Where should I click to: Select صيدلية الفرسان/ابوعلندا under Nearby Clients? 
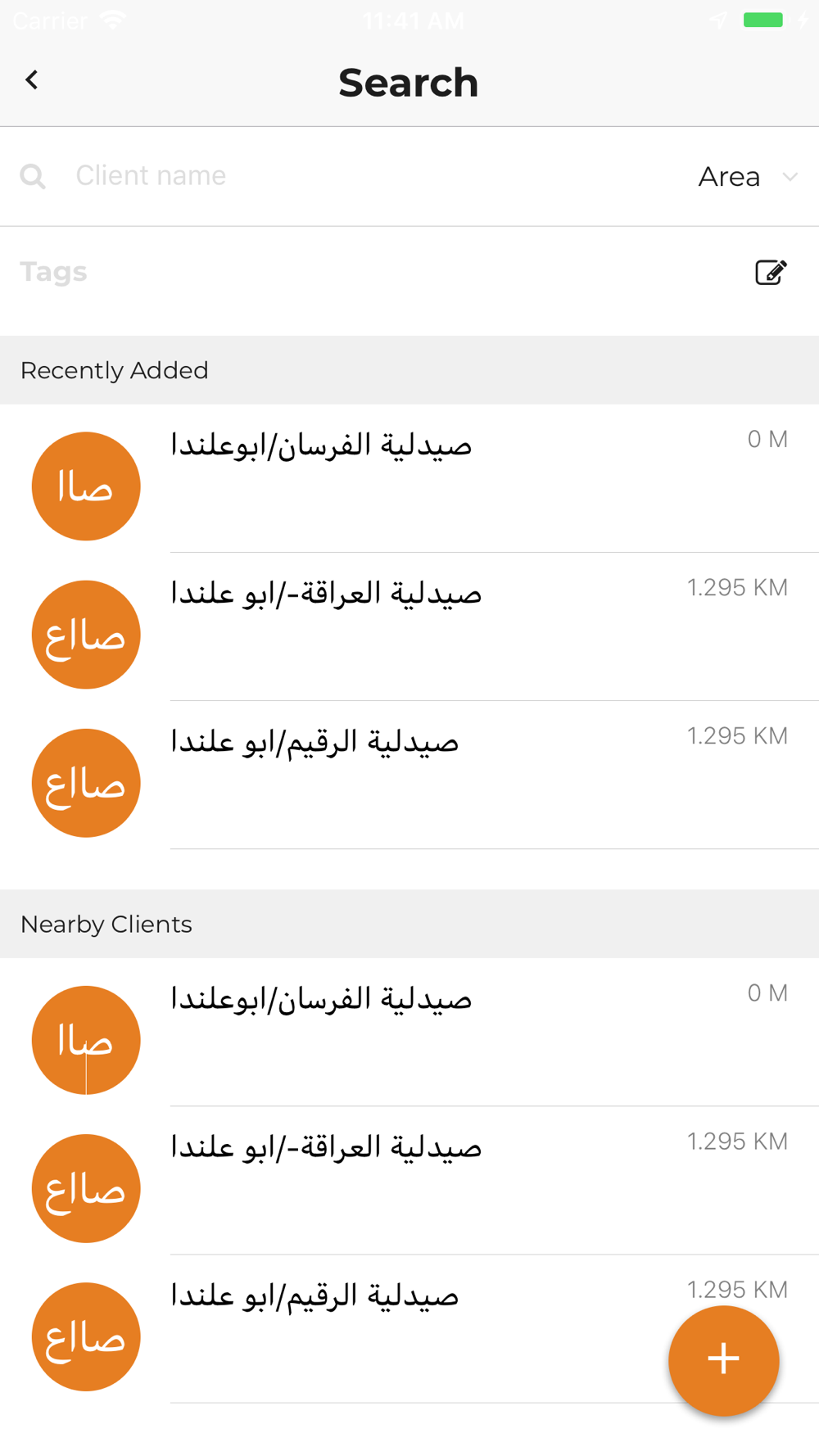[x=409, y=1032]
